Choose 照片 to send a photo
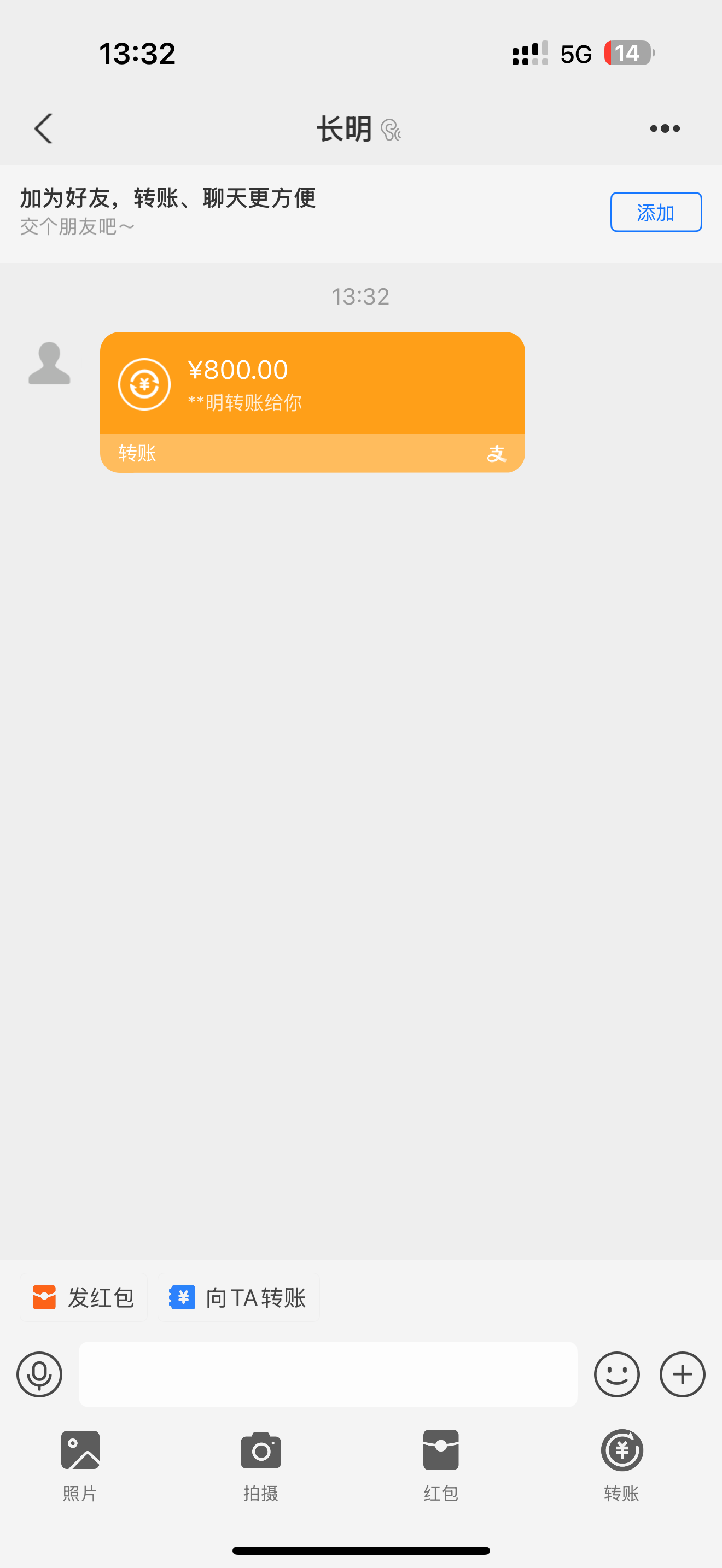Viewport: 722px width, 1568px height. [80, 1465]
